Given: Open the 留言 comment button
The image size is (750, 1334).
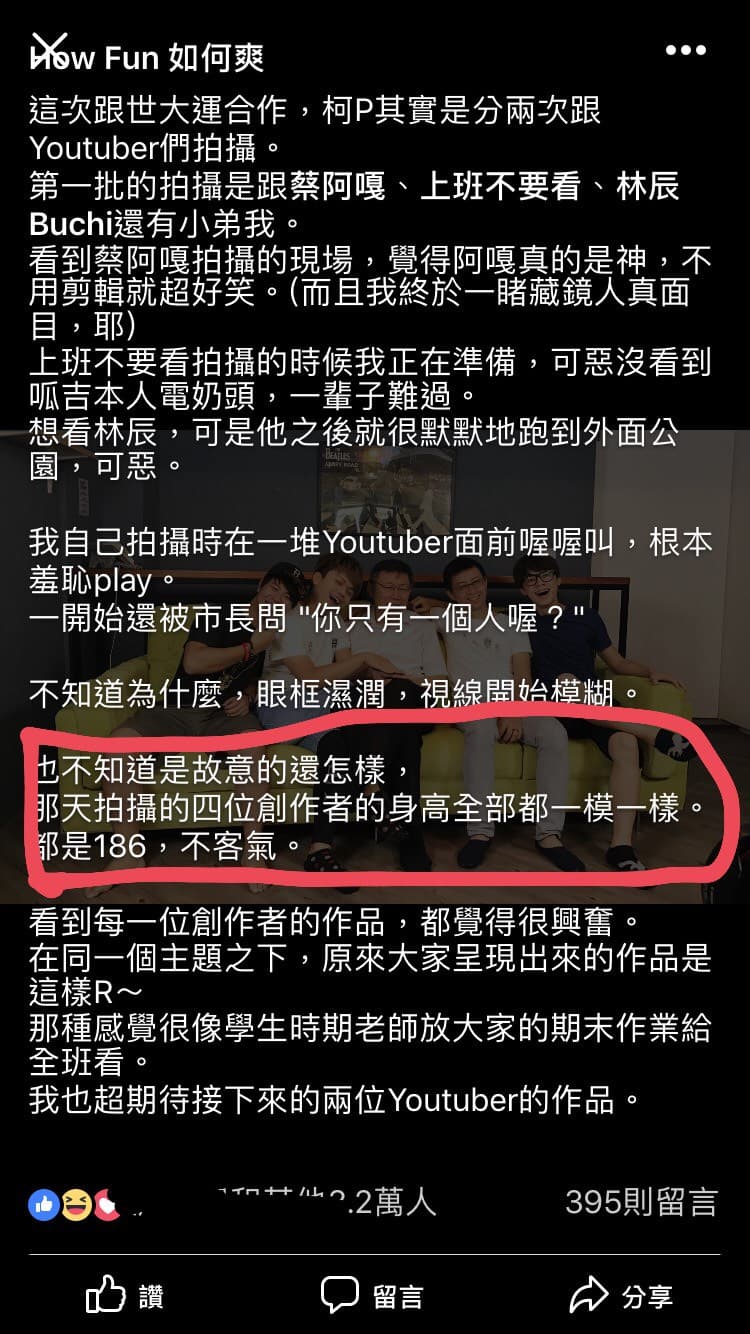Looking at the screenshot, I should coord(371,1296).
